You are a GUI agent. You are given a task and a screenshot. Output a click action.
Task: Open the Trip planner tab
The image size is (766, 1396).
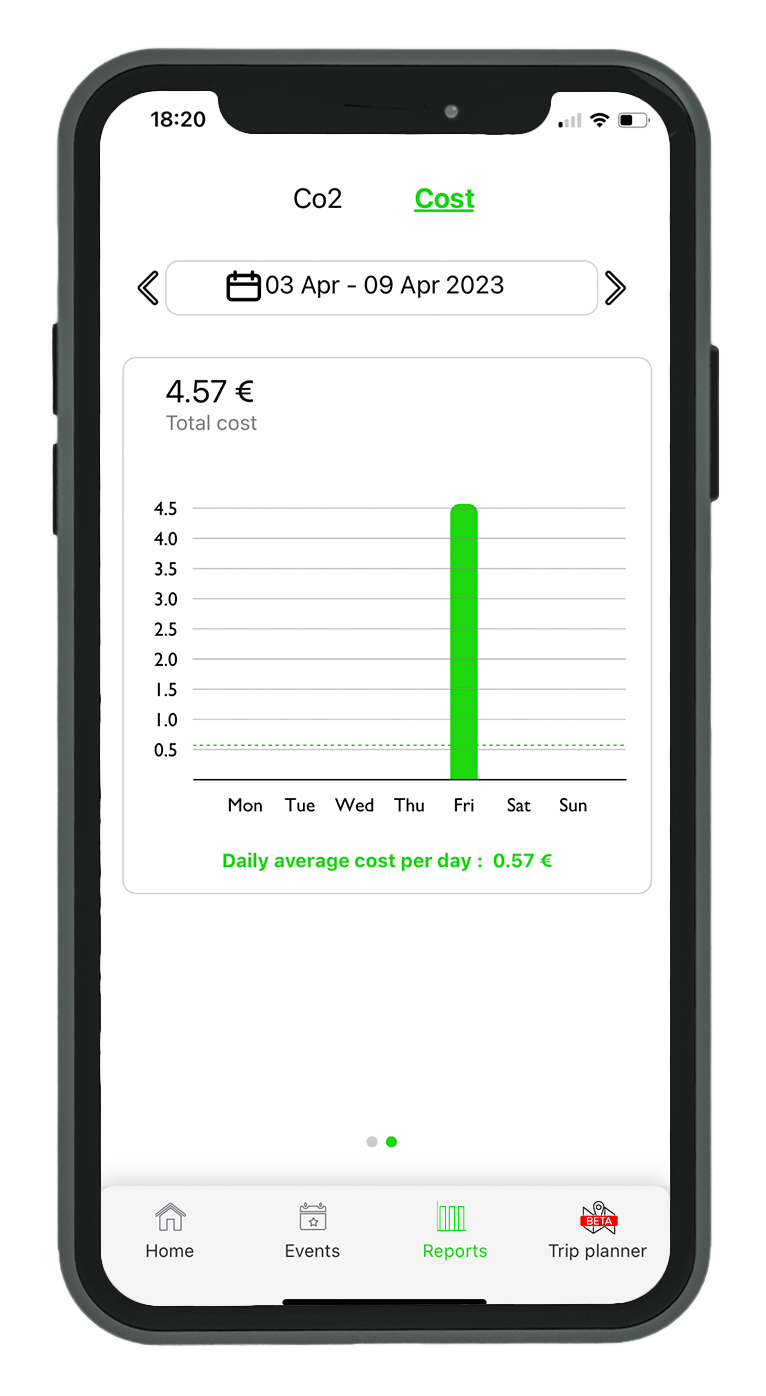[598, 1231]
